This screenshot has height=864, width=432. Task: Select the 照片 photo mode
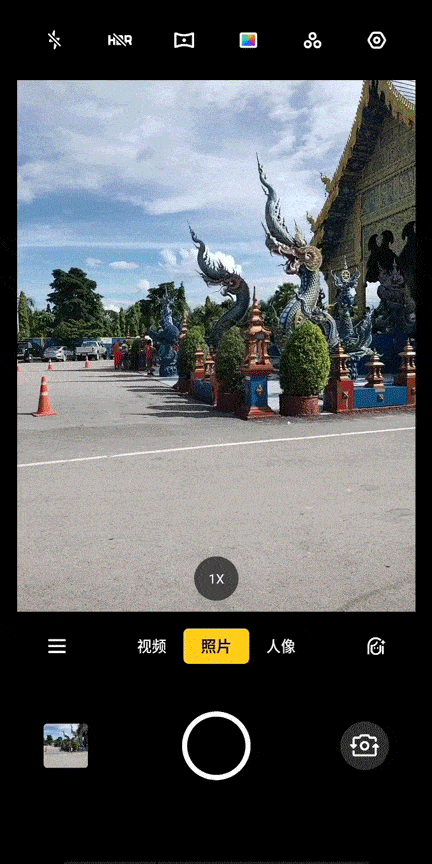click(x=216, y=646)
